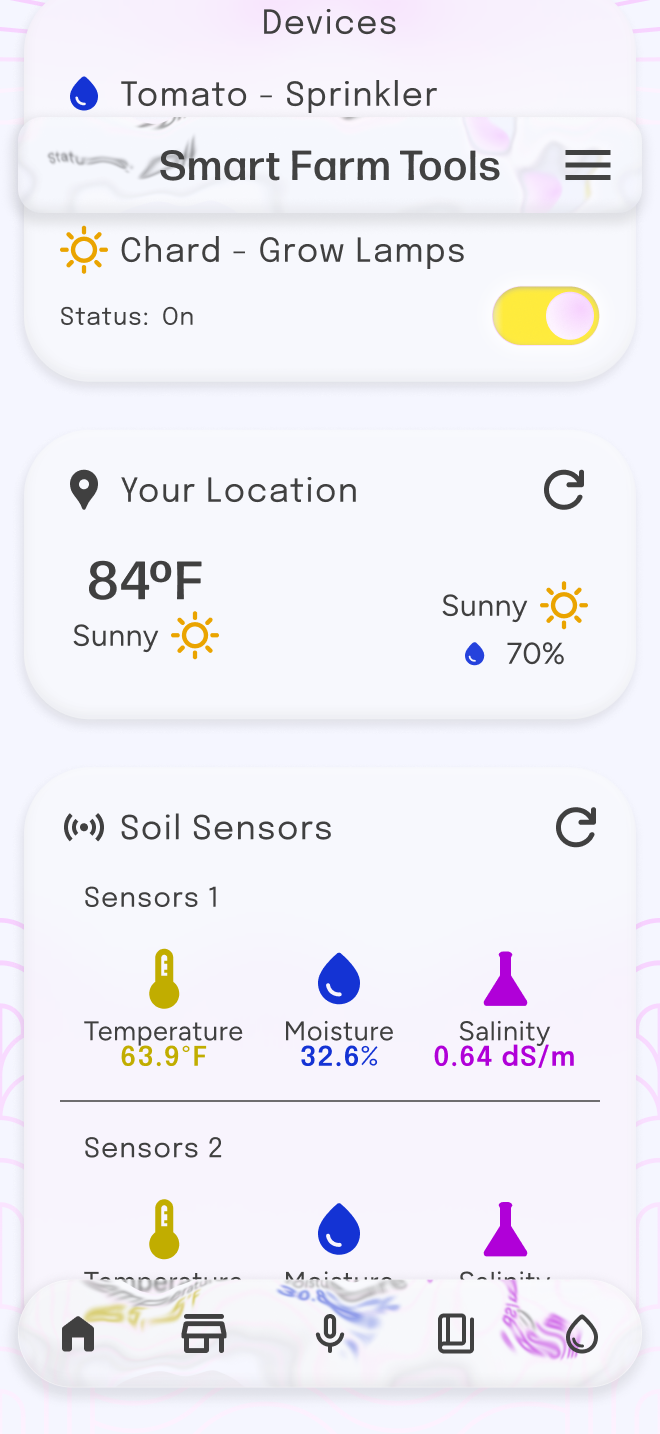660x1434 pixels.
Task: Open the hamburger menu
Action: pyautogui.click(x=588, y=166)
